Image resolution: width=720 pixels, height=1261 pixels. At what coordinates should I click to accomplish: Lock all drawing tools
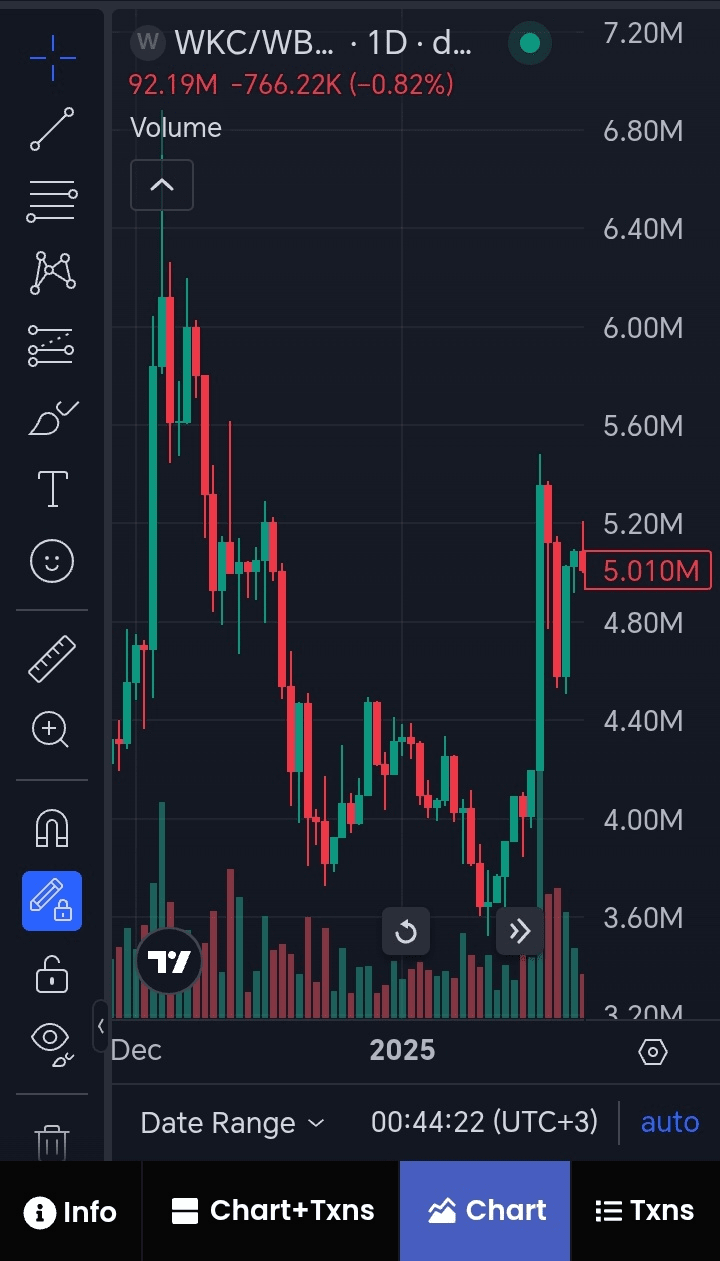pos(52,973)
